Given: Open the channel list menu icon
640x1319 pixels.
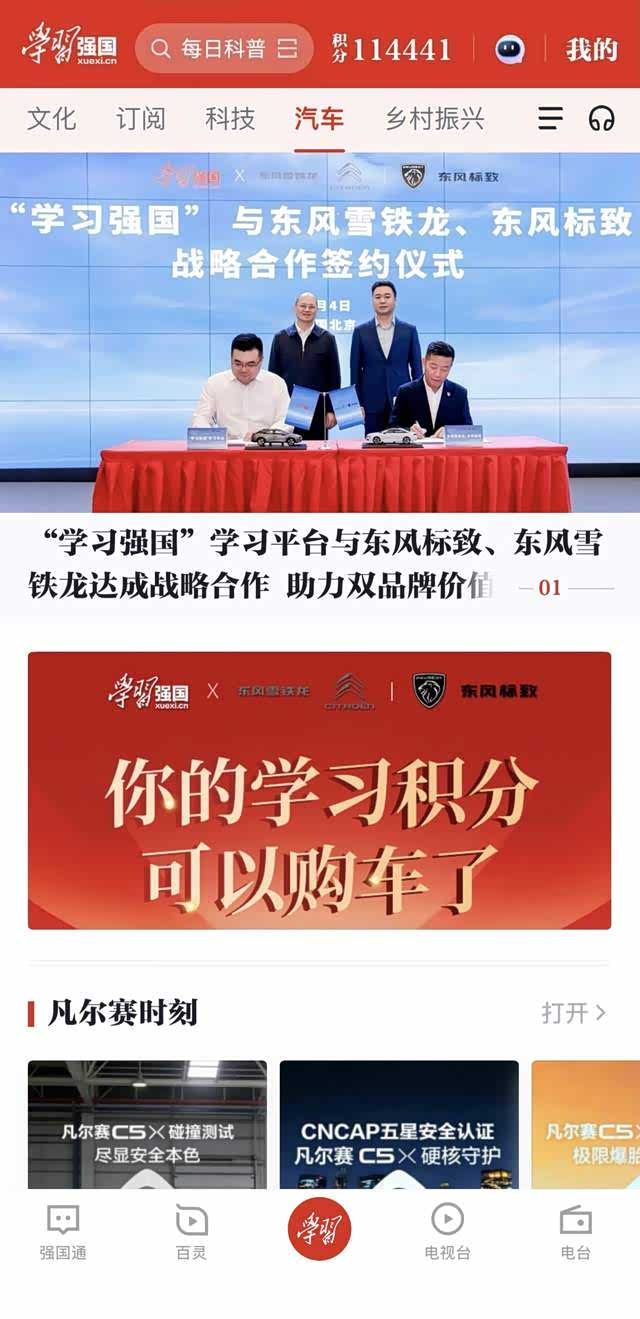Looking at the screenshot, I should pyautogui.click(x=551, y=119).
